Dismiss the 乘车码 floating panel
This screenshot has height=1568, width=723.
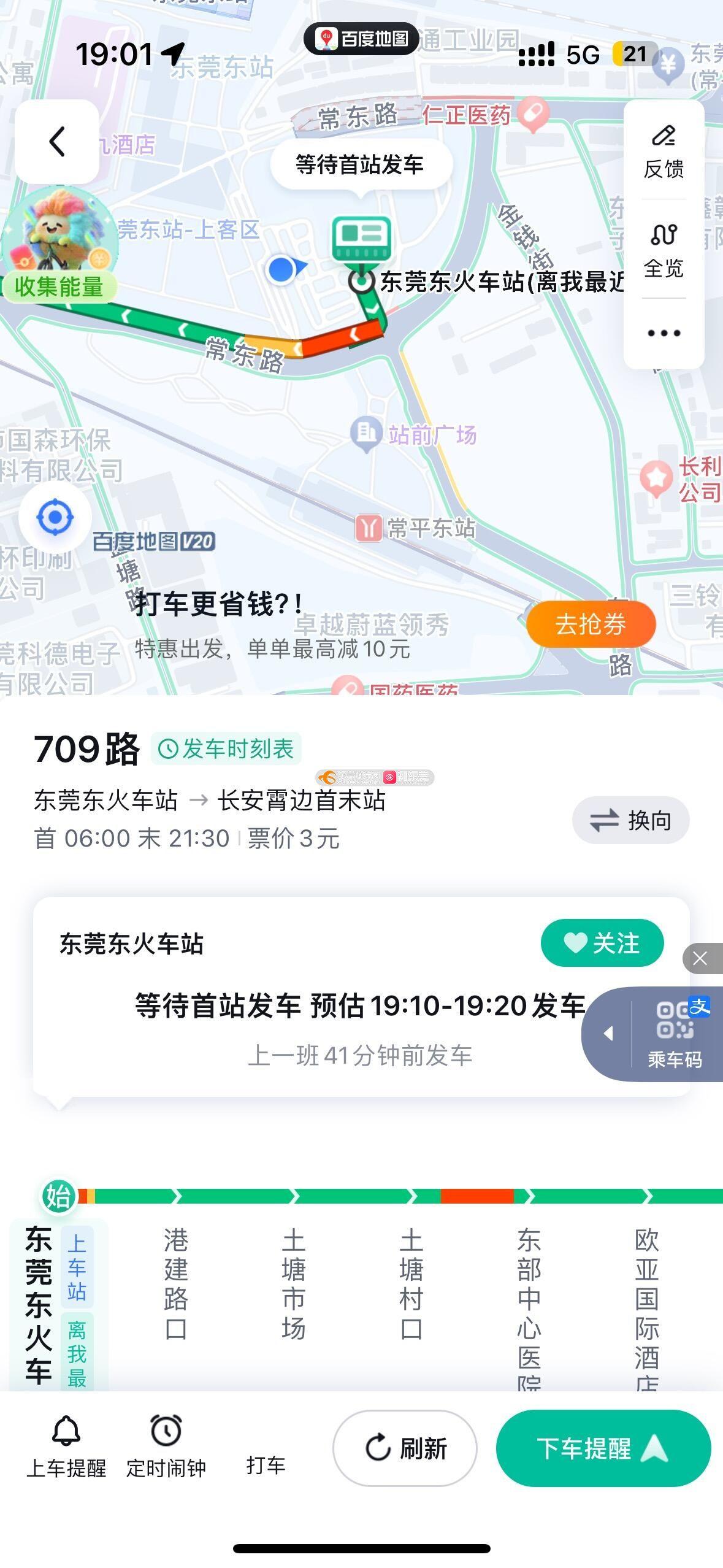700,958
